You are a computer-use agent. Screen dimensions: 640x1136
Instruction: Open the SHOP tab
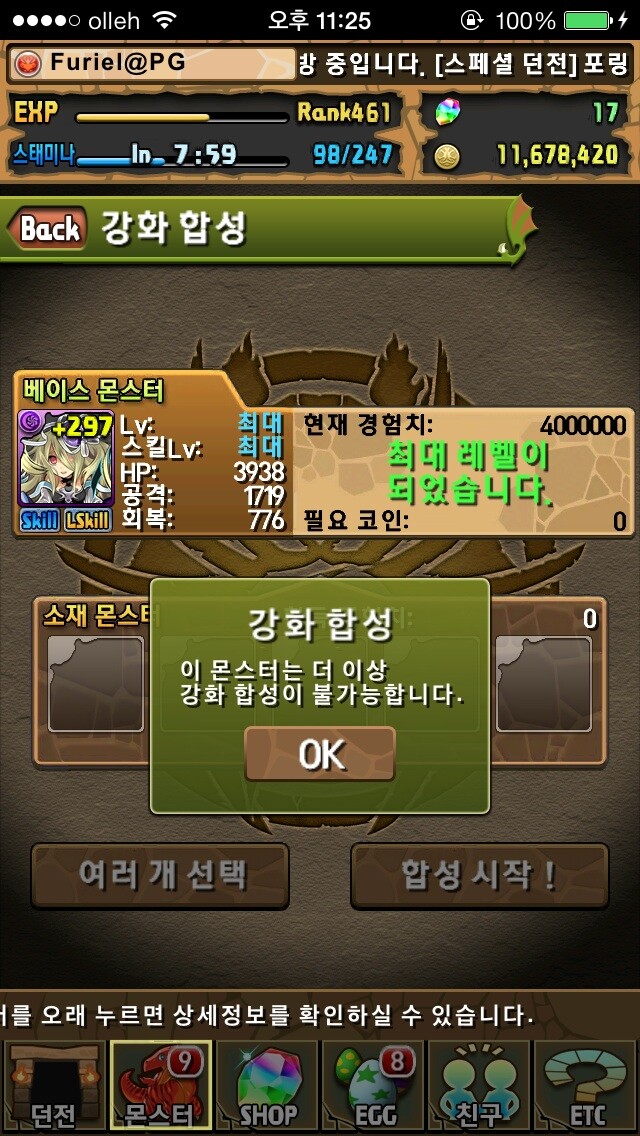(267, 1084)
